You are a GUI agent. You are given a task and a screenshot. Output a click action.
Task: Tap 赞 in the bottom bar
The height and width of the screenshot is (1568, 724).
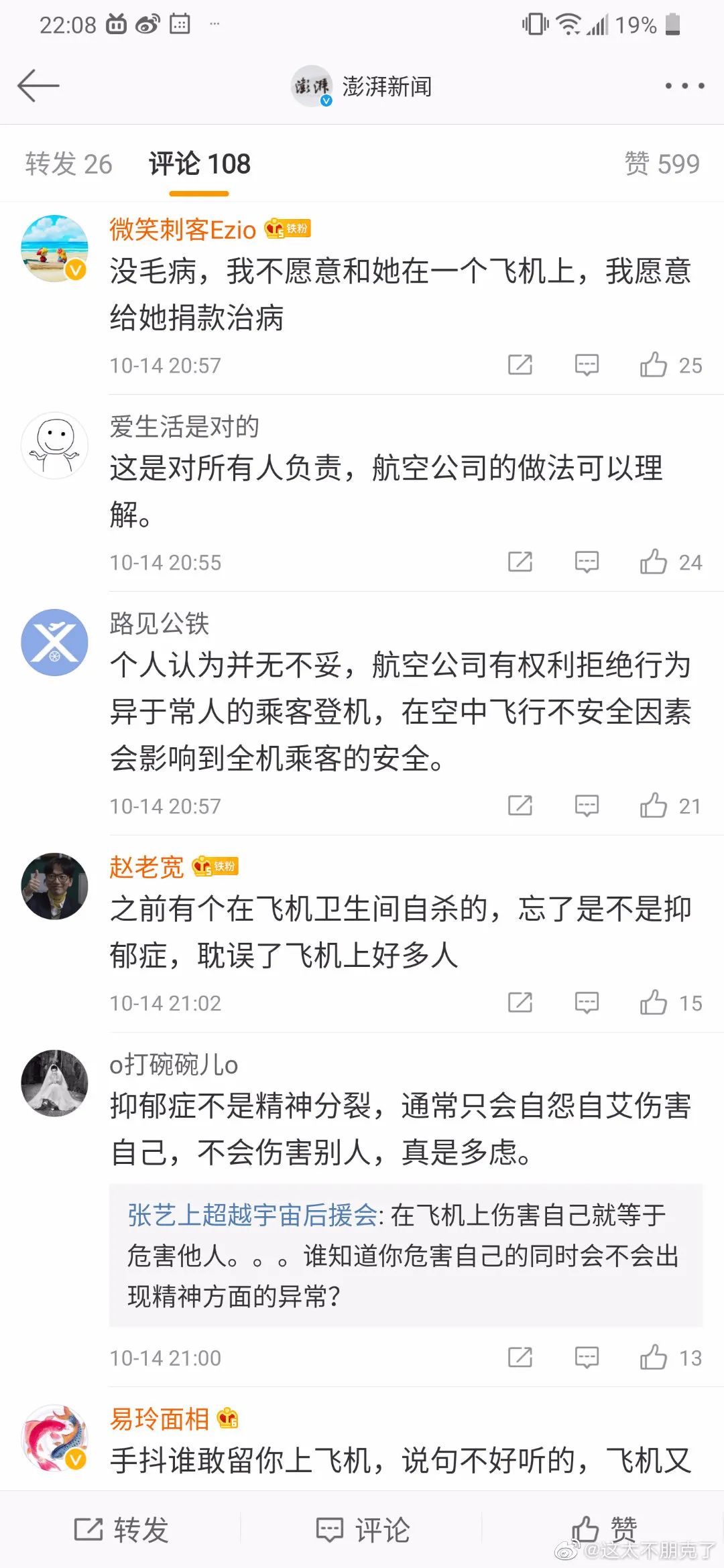[603, 1530]
